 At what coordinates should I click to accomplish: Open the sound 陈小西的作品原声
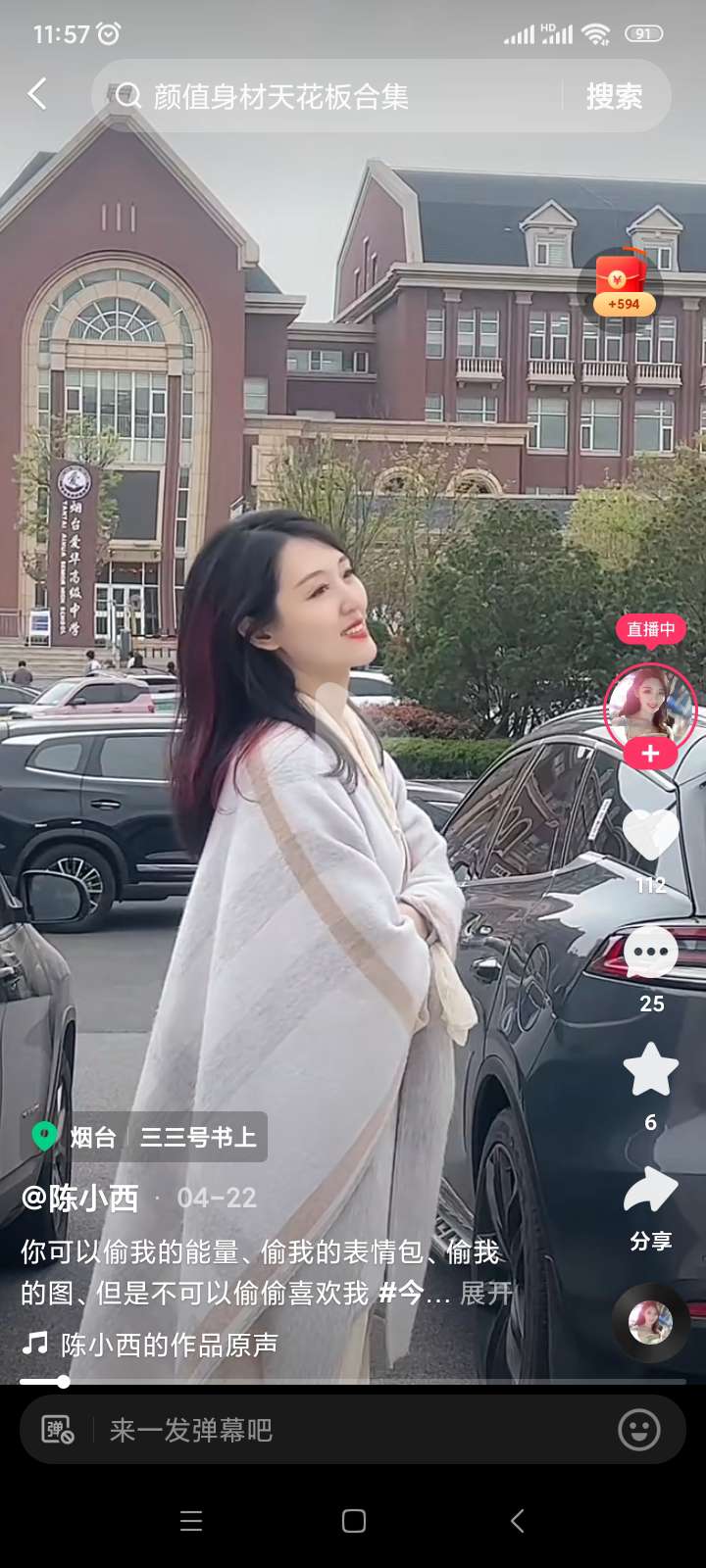pyautogui.click(x=169, y=1345)
